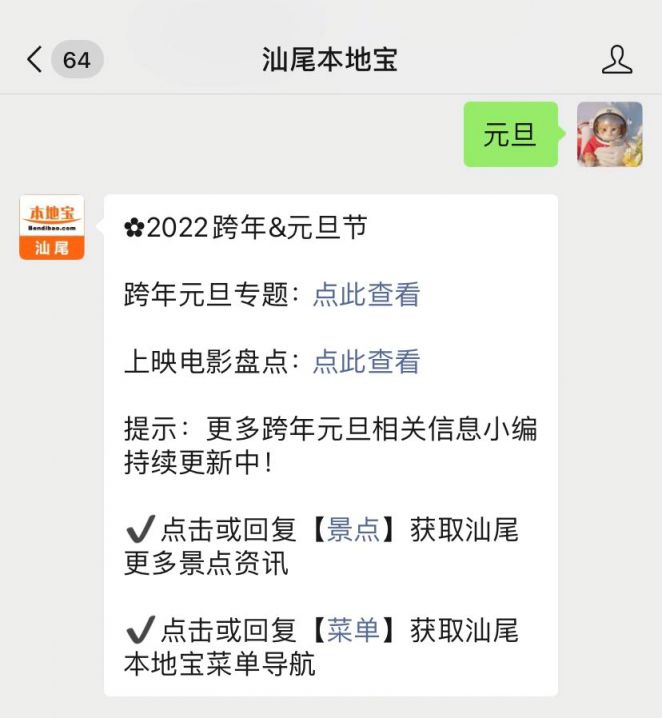The height and width of the screenshot is (718, 662).
Task: Tap the 菜单 keyword link
Action: [x=354, y=630]
